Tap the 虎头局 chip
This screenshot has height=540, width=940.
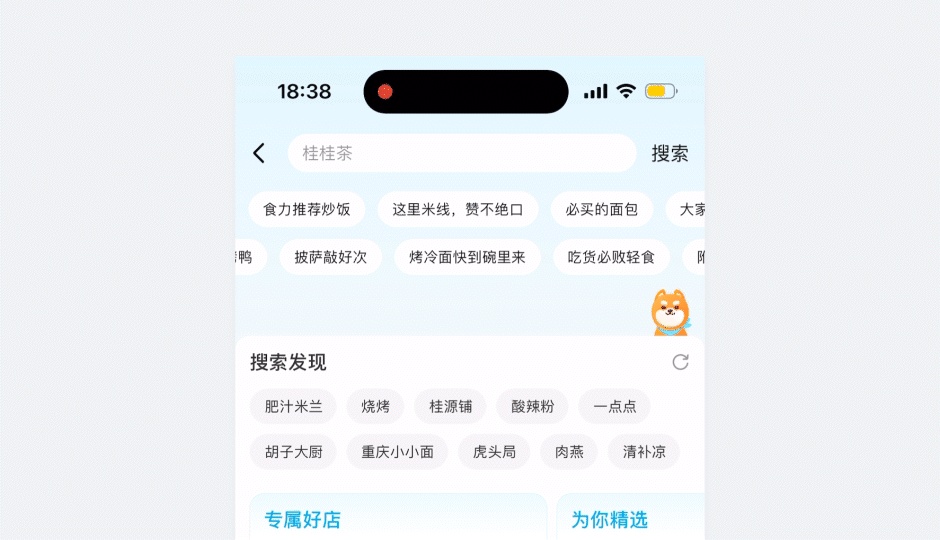[494, 451]
